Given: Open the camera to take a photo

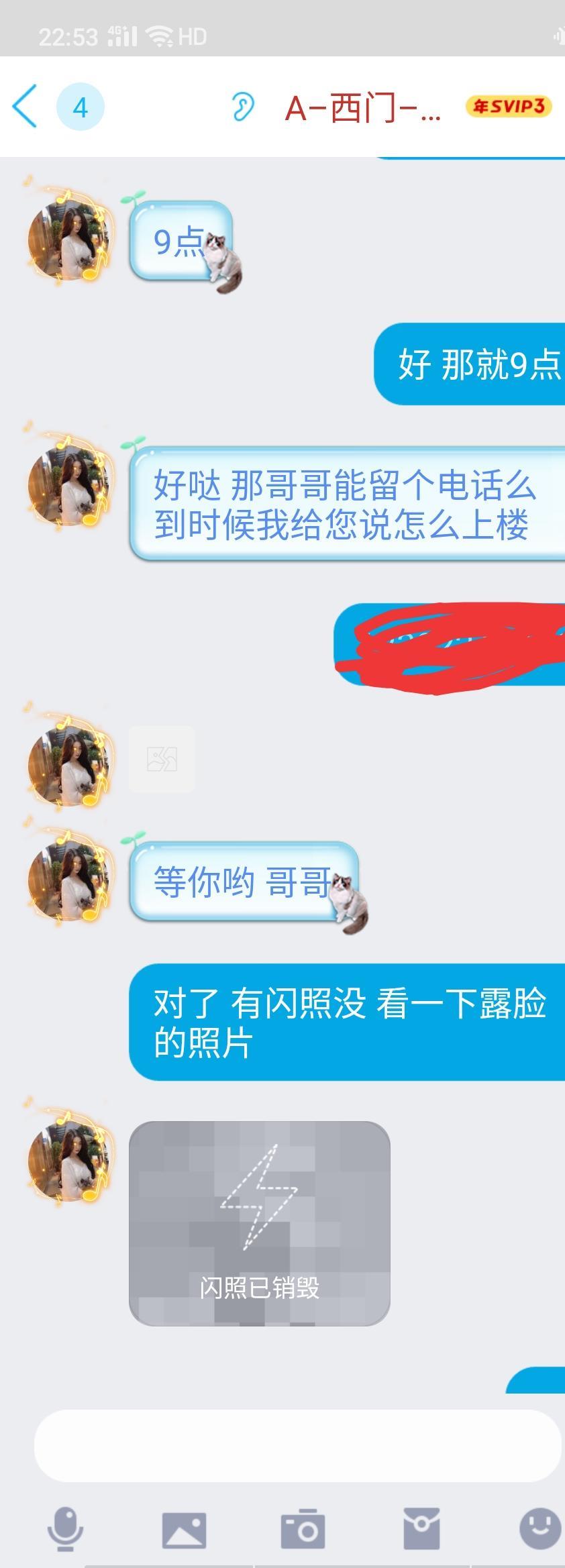Looking at the screenshot, I should coord(303,1529).
